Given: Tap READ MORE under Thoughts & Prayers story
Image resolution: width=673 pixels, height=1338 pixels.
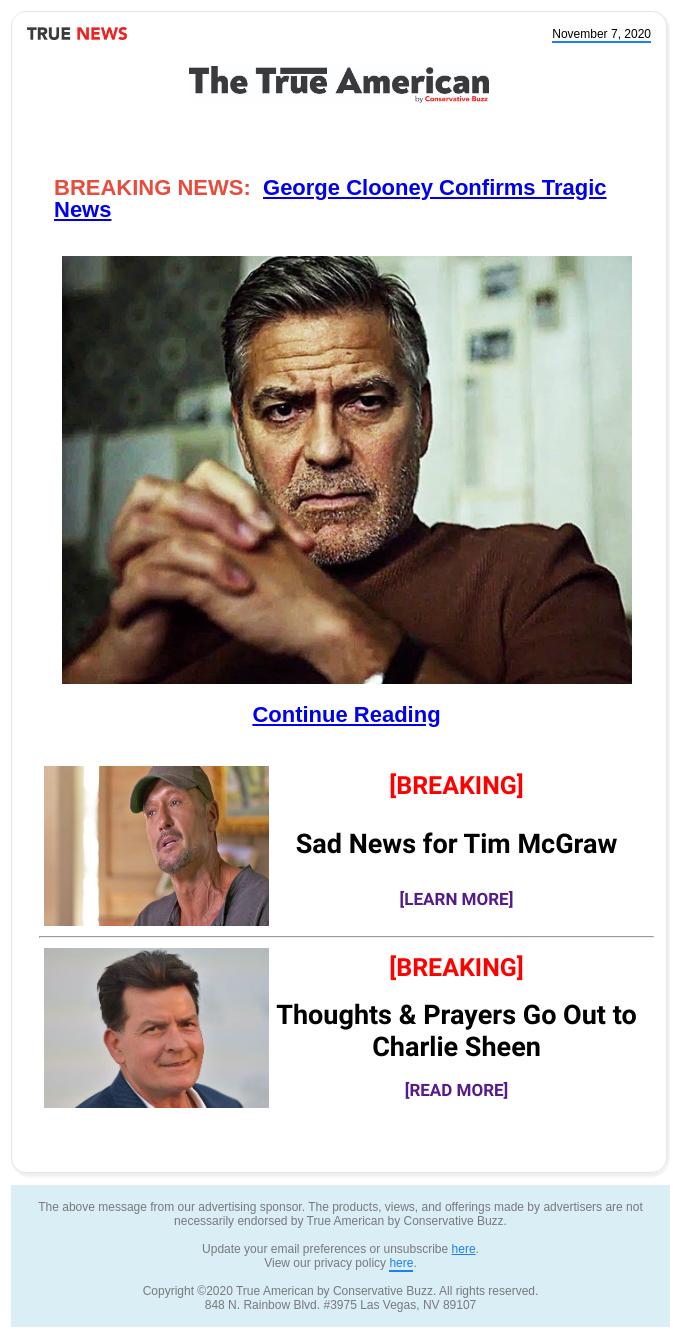Looking at the screenshot, I should [x=456, y=1090].
